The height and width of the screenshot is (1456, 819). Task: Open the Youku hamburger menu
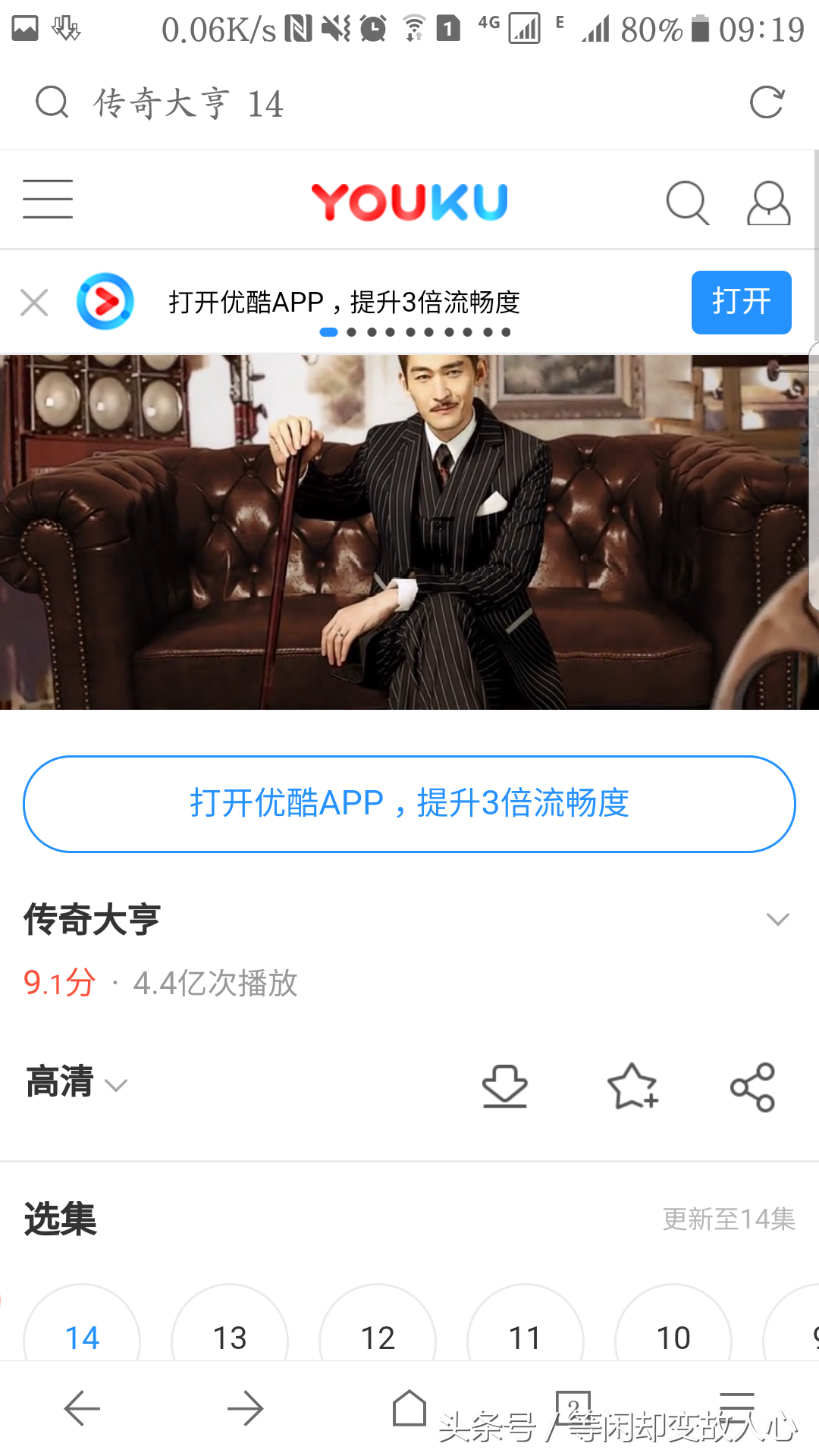coord(48,199)
